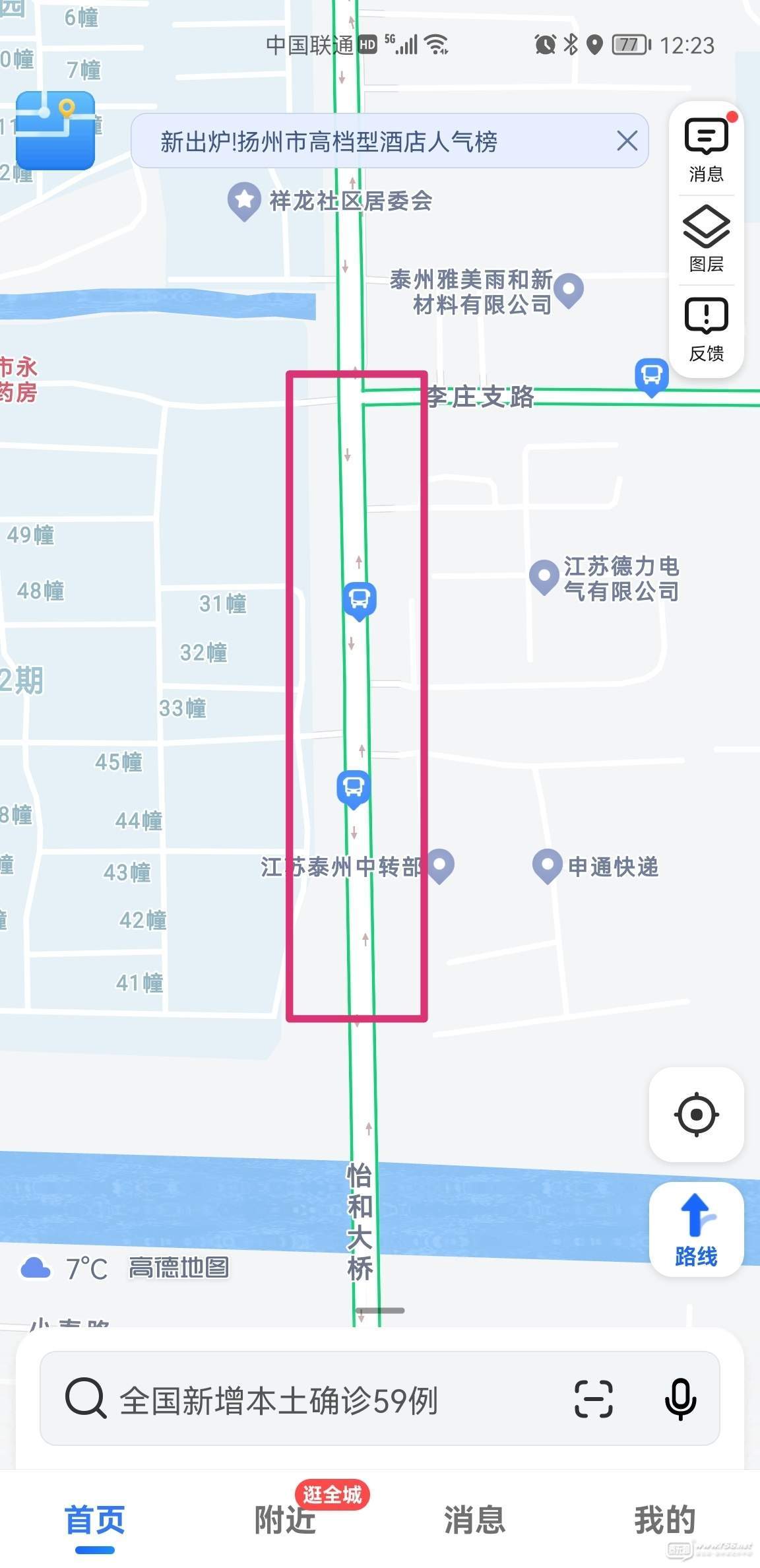
Task: Switch to the bottom 消息 tab
Action: coord(474,1521)
